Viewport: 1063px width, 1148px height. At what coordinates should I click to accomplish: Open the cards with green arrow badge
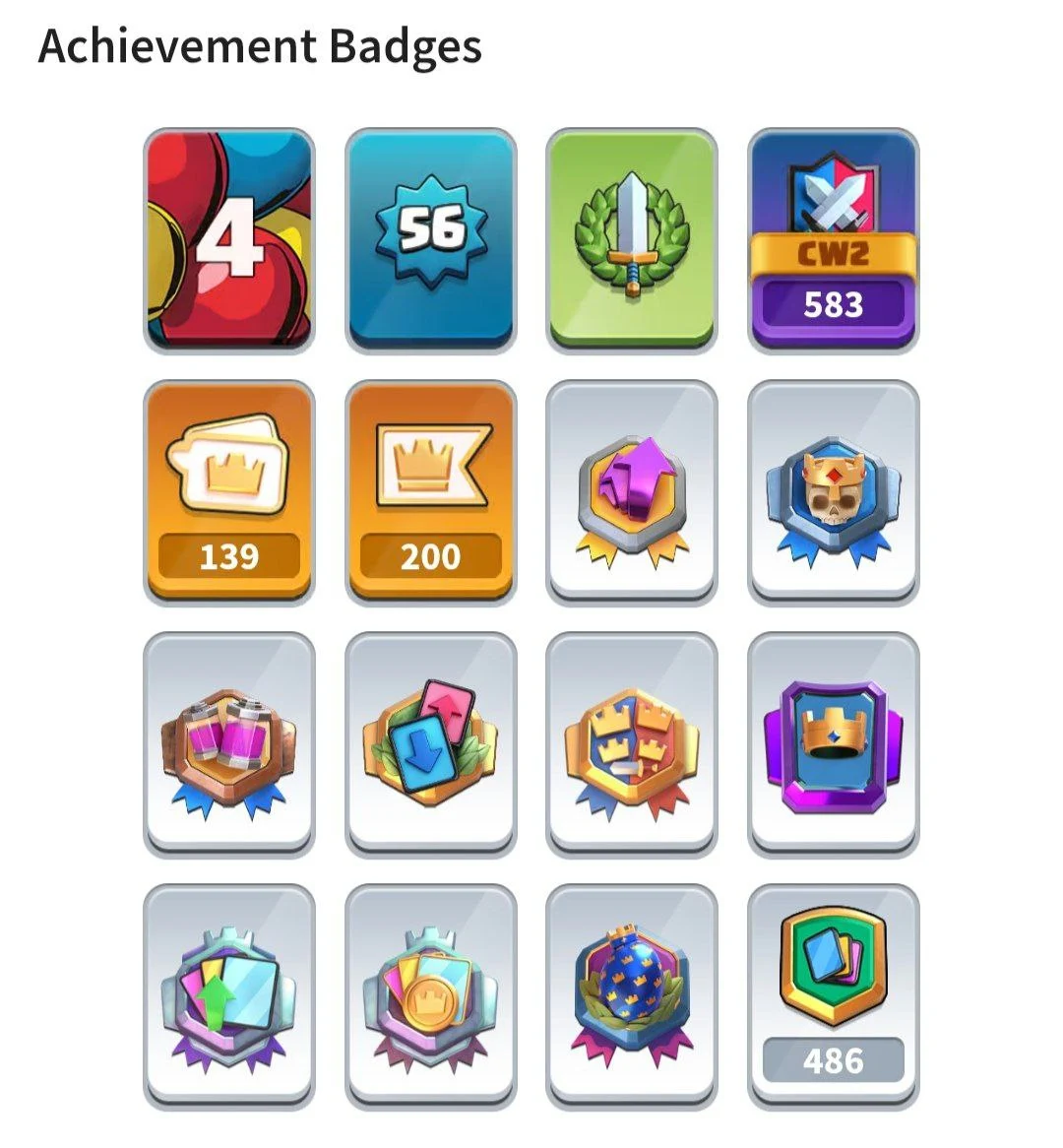click(229, 996)
